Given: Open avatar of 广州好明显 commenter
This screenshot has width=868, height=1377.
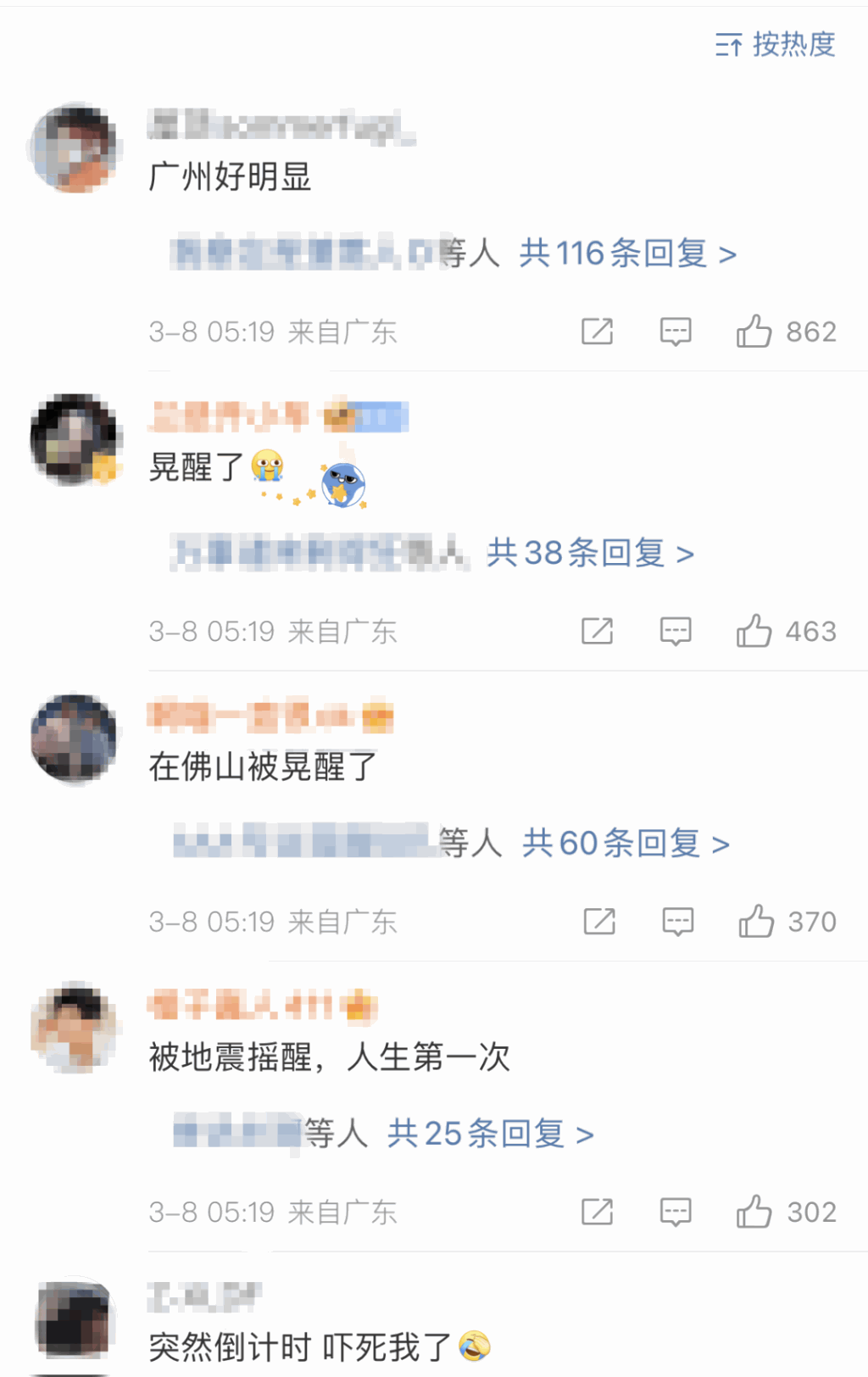Looking at the screenshot, I should [75, 149].
